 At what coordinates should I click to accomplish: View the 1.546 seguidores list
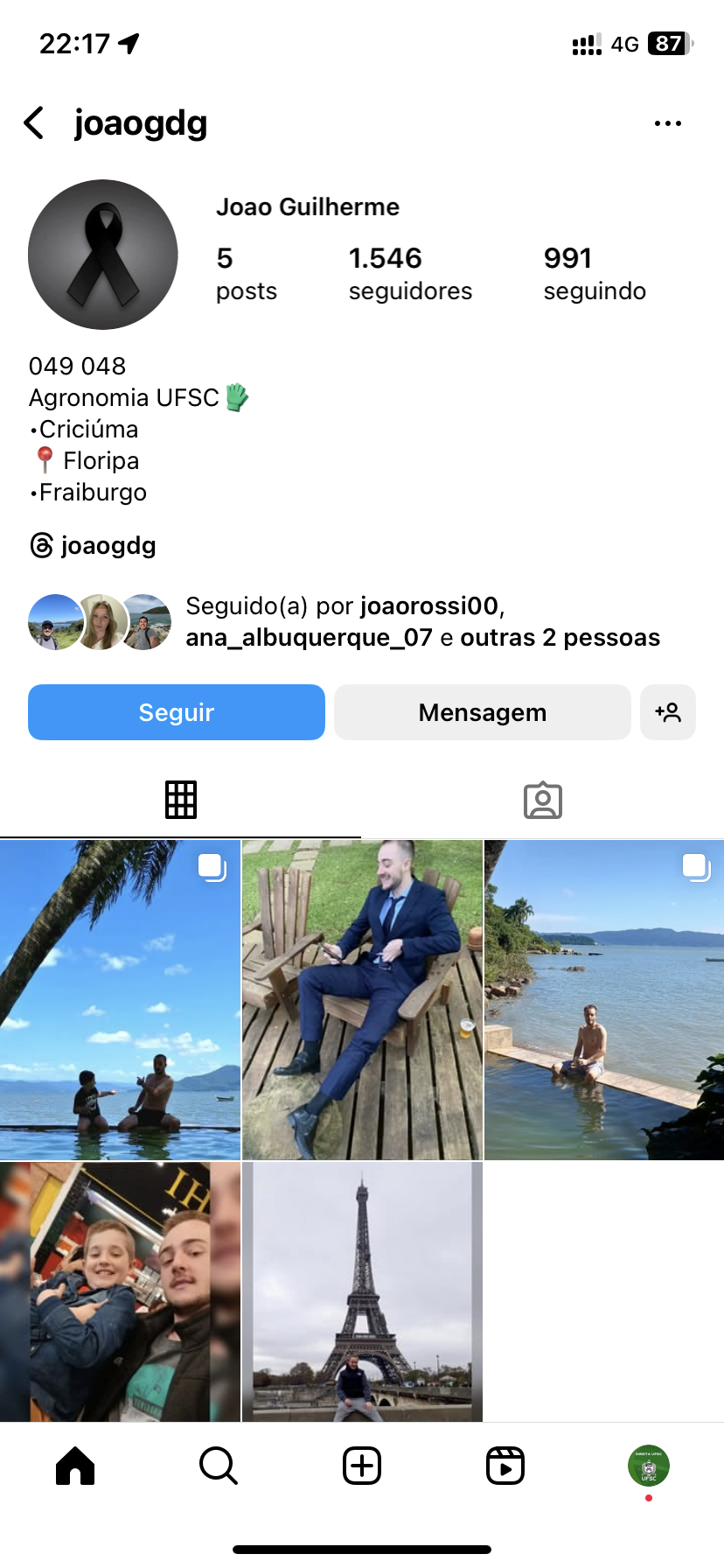point(409,274)
